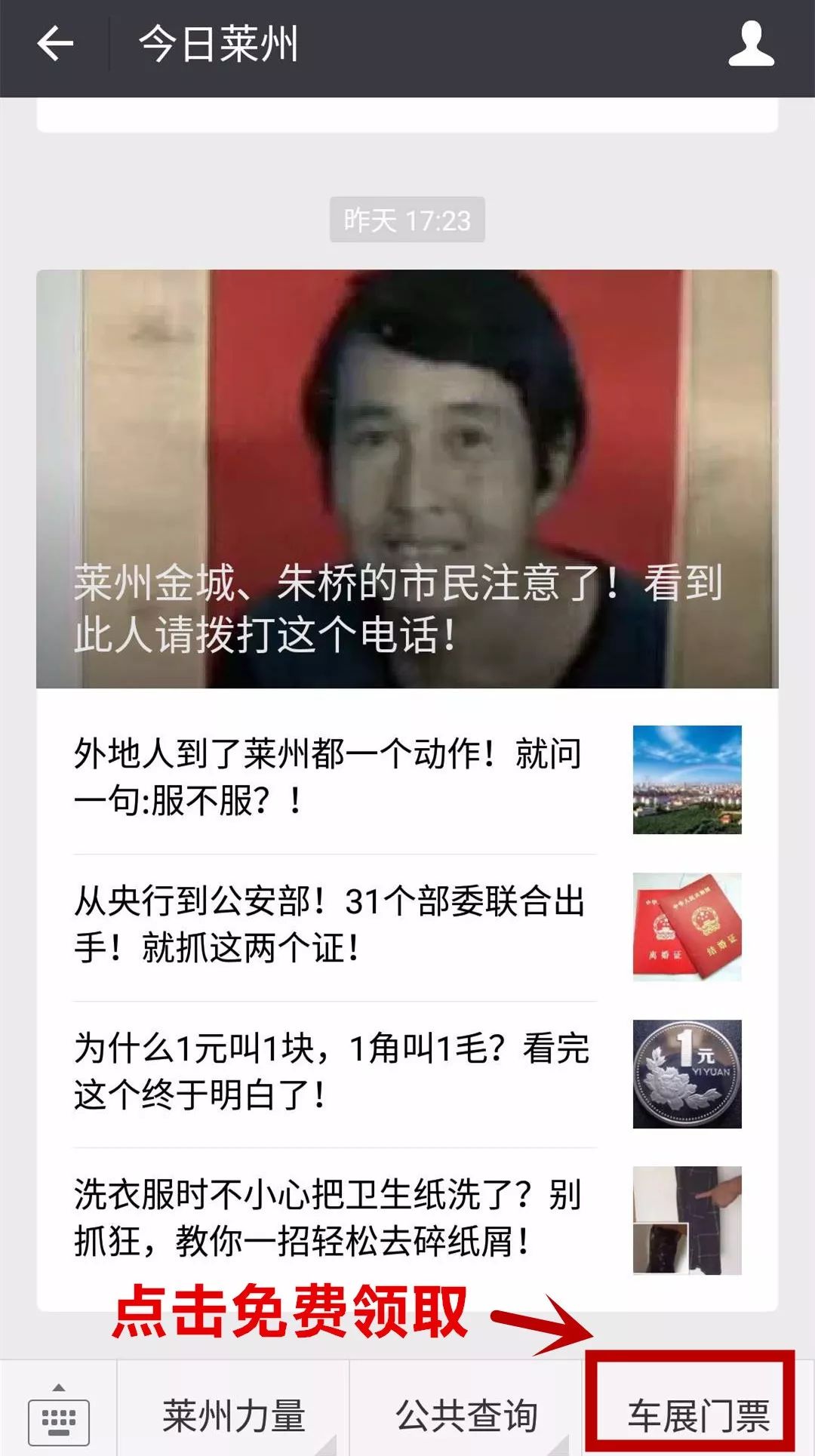
Task: Expand the 莱州力量 menu
Action: tap(233, 1414)
